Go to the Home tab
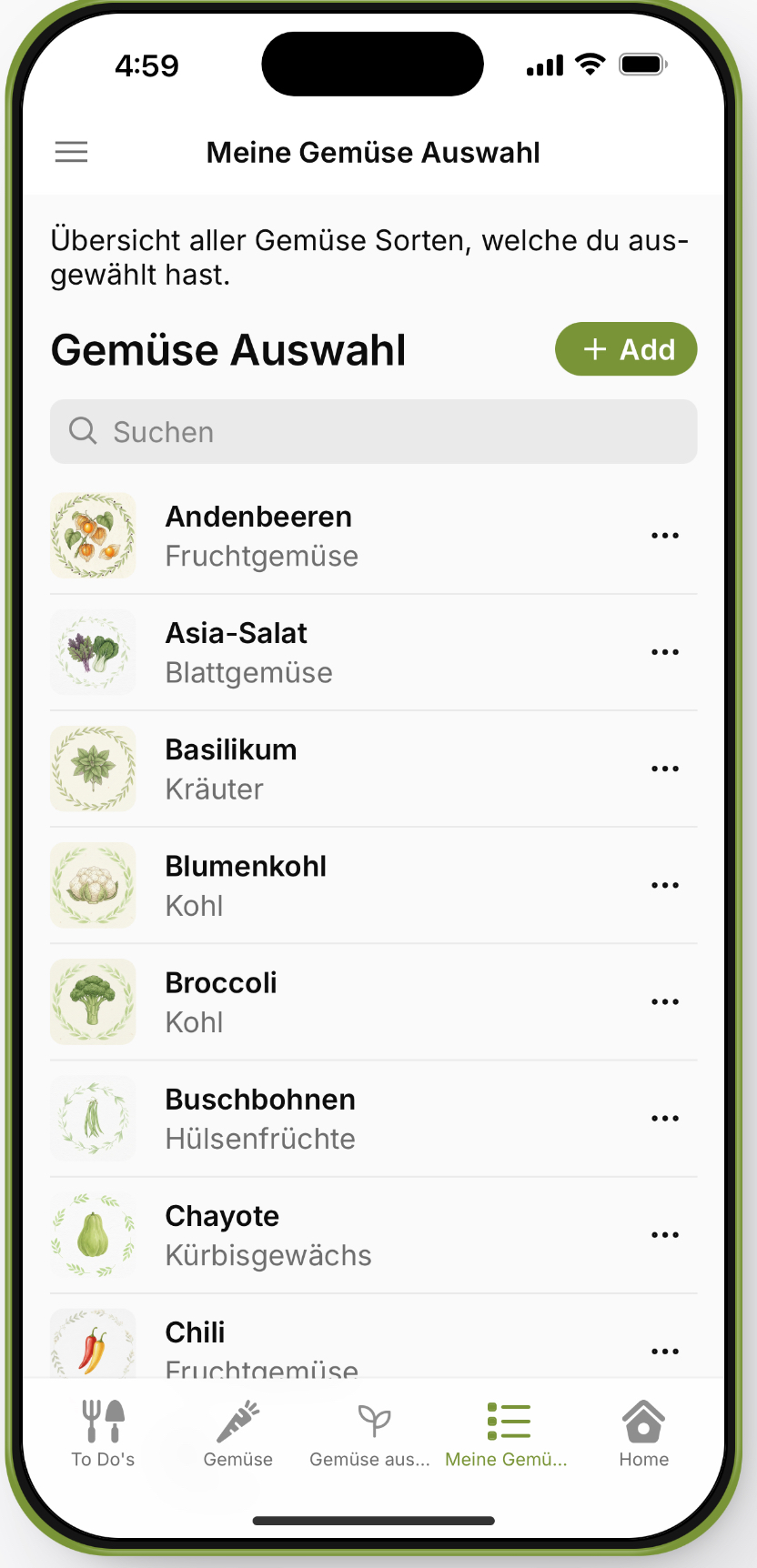This screenshot has height=1568, width=757. coord(643,1433)
